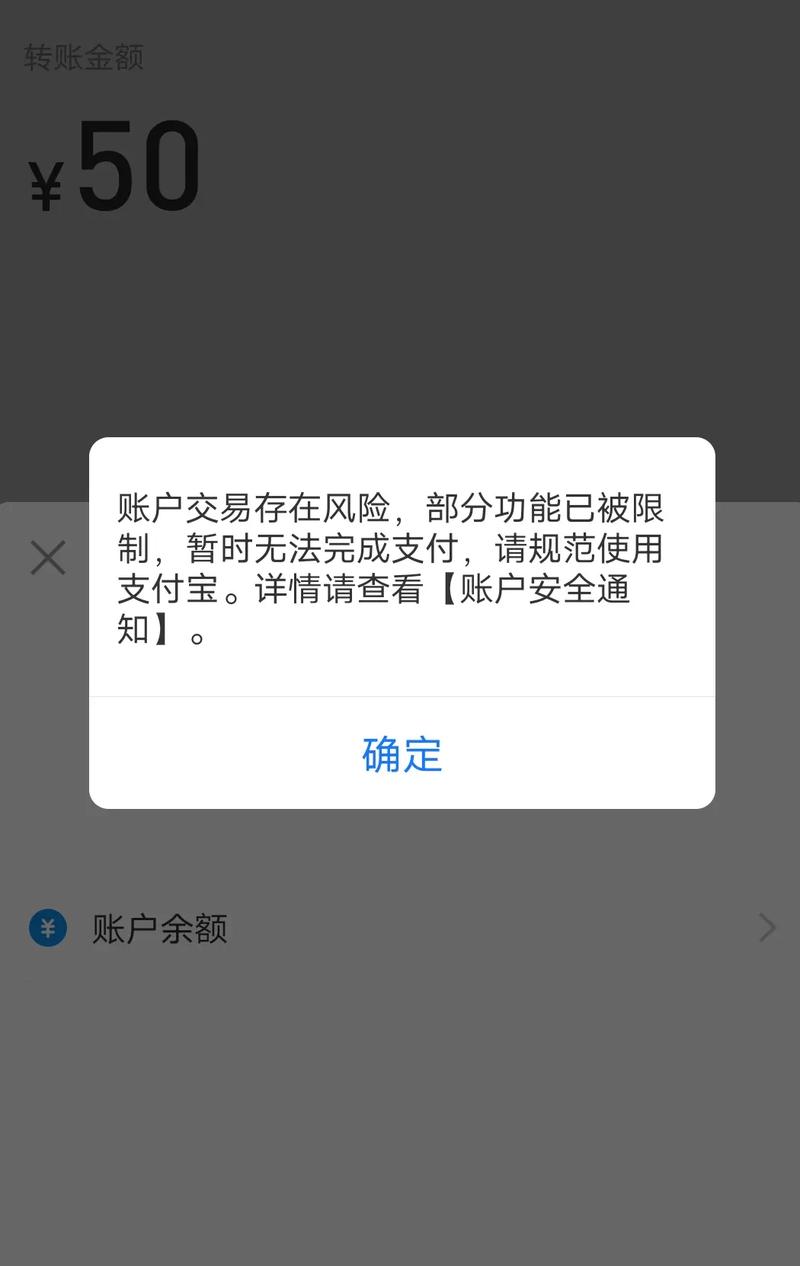Dismiss the payment sheet with the X icon
Screen dimensions: 800x1266
coord(48,558)
